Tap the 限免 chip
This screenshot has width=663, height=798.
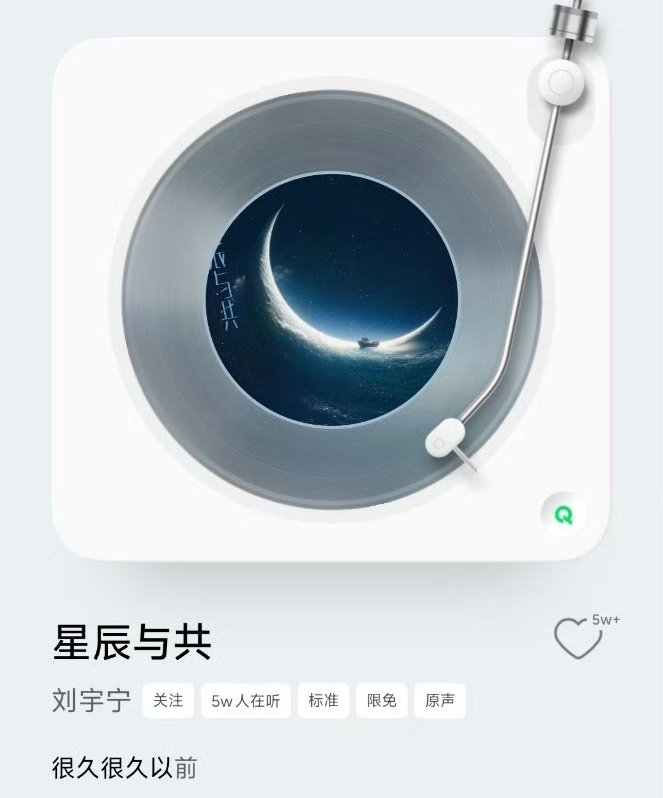point(381,701)
